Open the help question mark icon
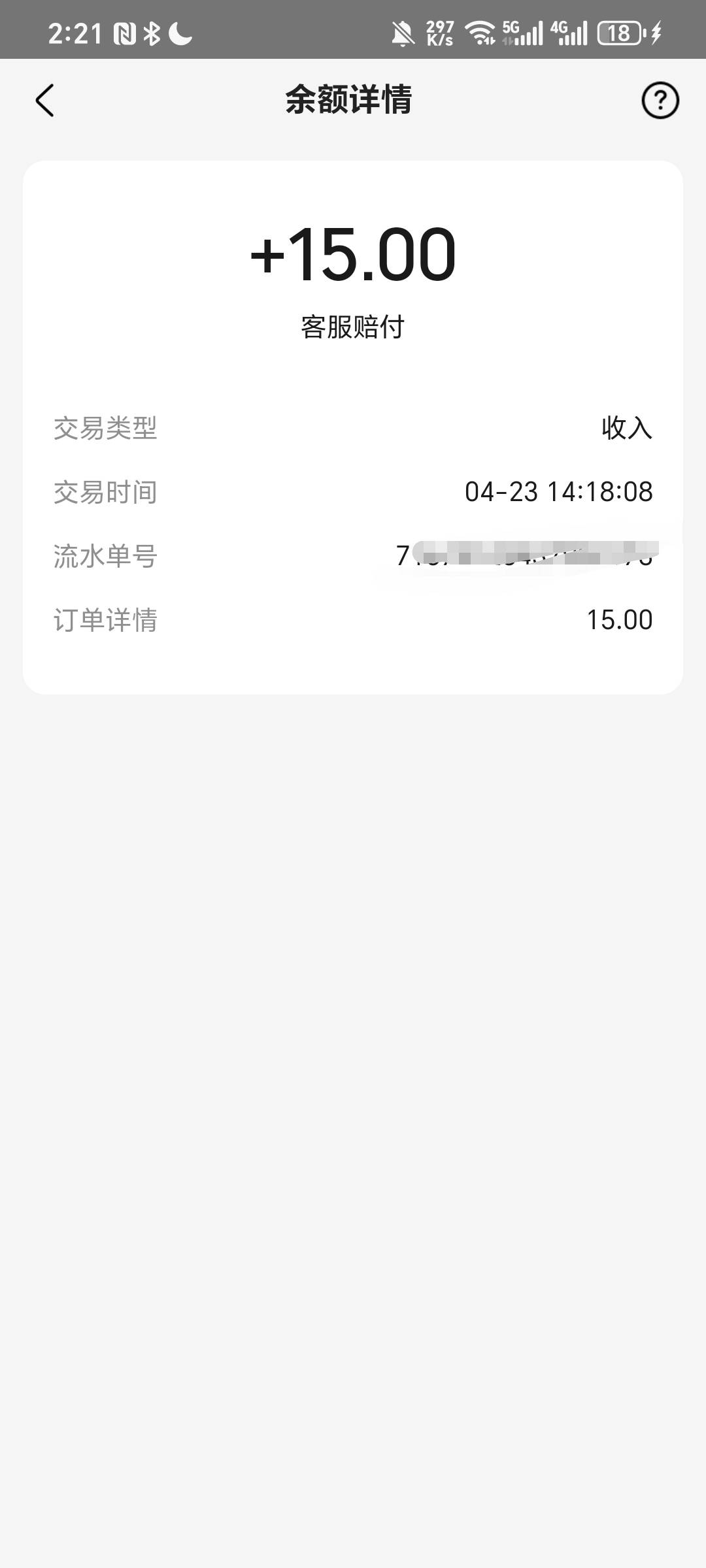Screen dimensions: 706x1568 660,101
